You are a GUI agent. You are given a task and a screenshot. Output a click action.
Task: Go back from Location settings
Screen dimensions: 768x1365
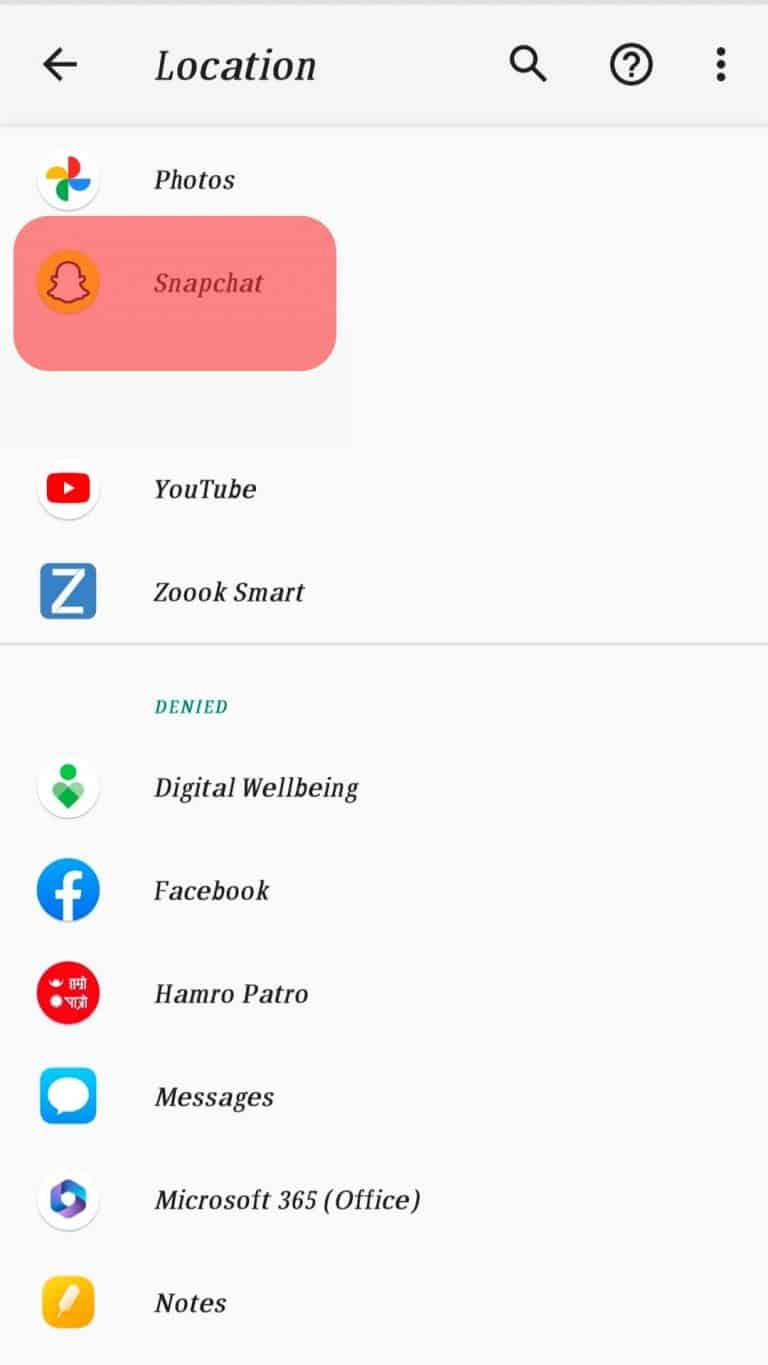(60, 65)
